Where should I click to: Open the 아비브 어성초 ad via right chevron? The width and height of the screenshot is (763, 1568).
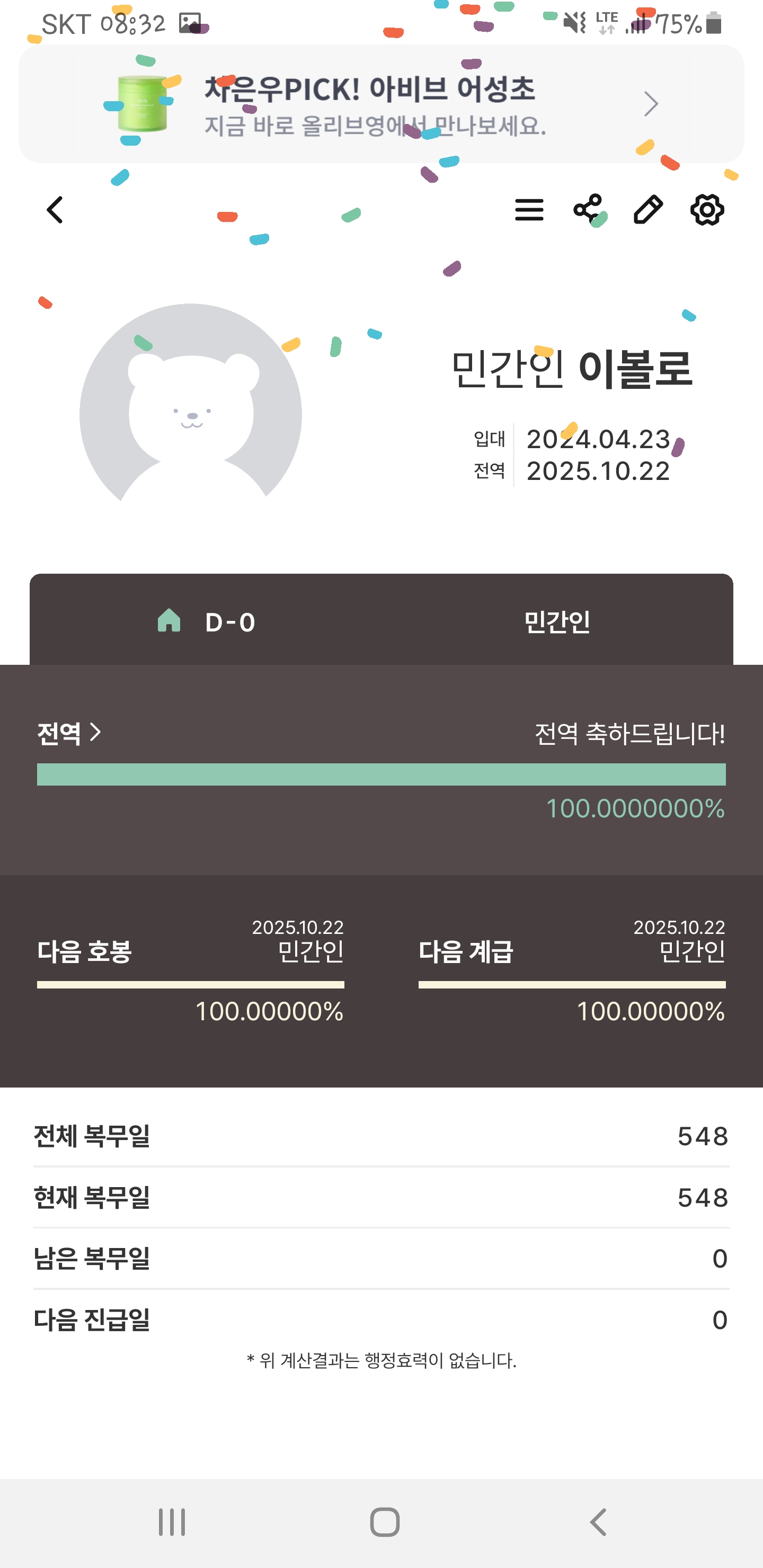650,103
